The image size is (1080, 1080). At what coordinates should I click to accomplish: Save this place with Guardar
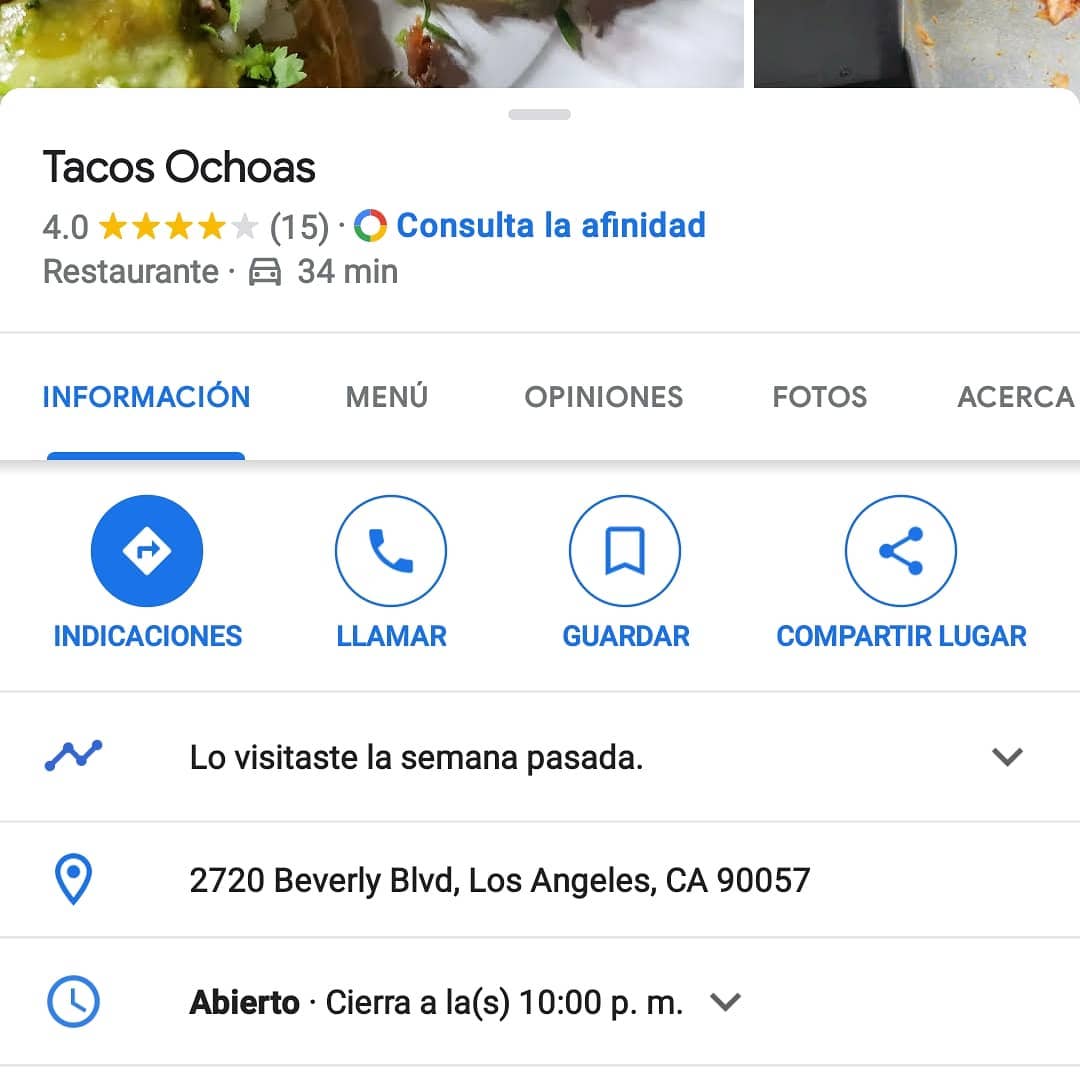tap(625, 551)
